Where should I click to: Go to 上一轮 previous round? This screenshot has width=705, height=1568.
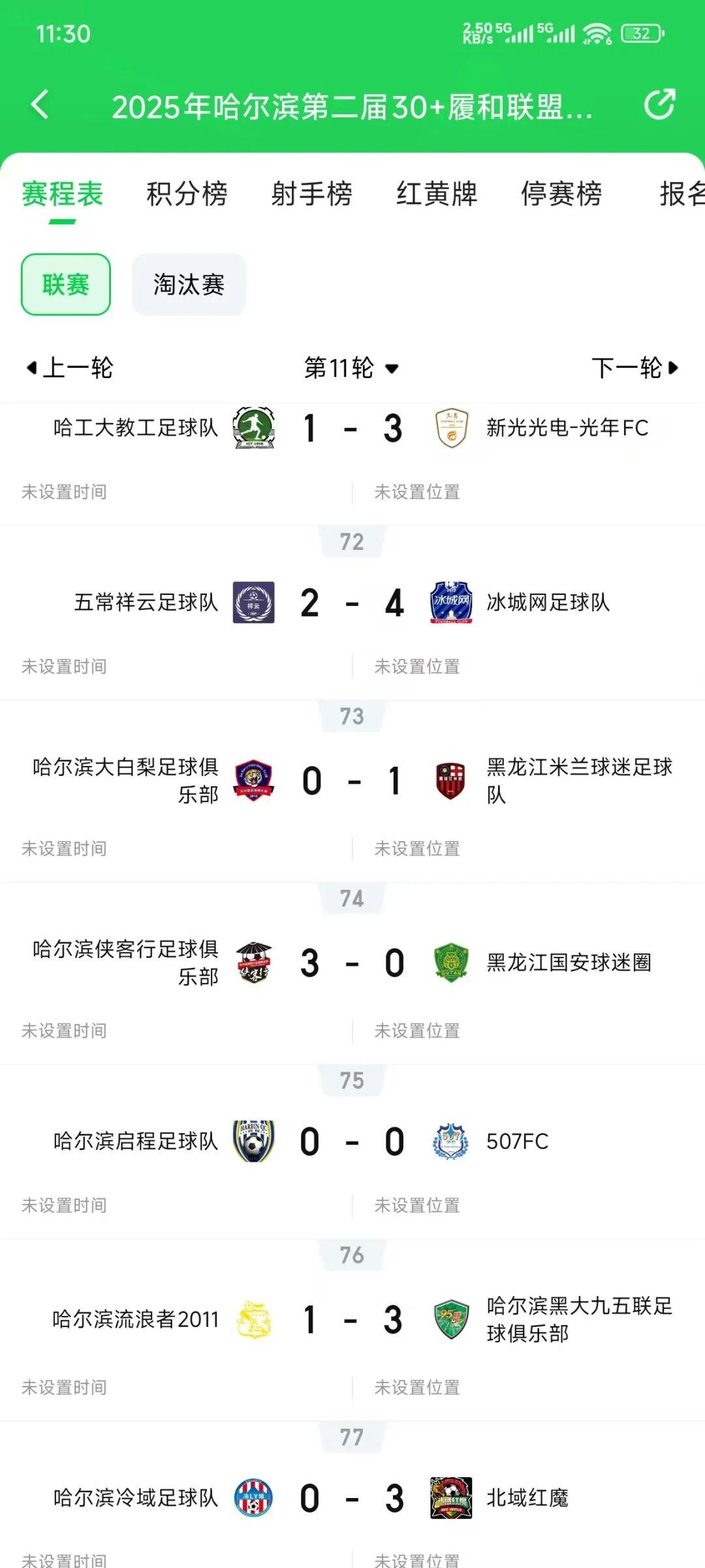click(69, 368)
